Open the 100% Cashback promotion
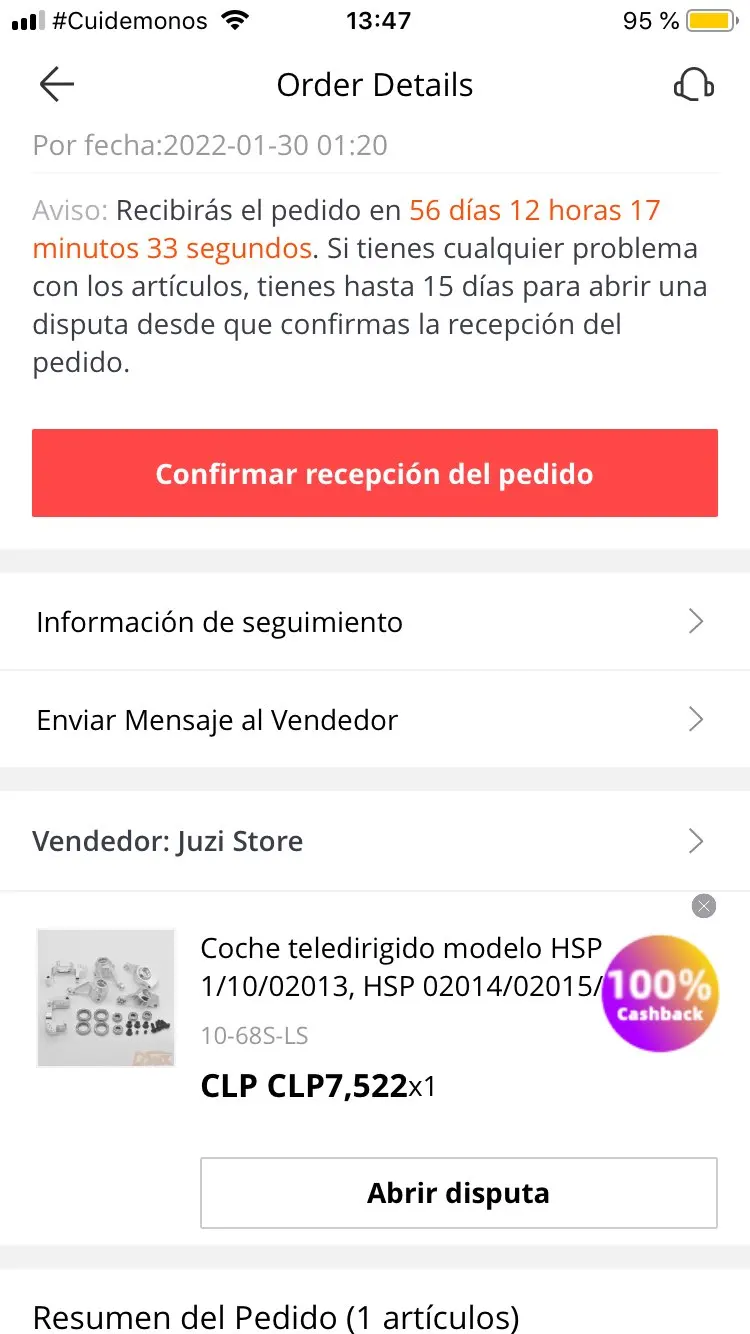The image size is (750, 1334). coord(660,994)
